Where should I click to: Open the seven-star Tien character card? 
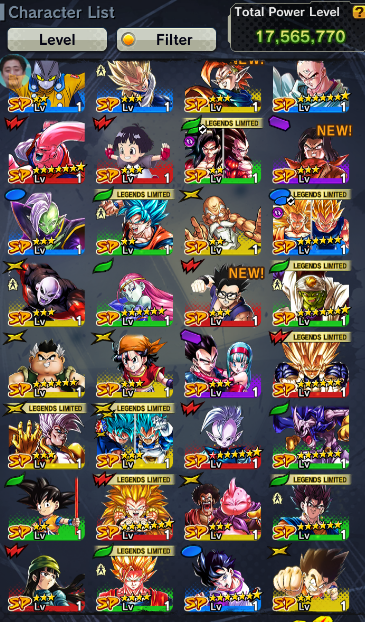pyautogui.click(x=311, y=86)
